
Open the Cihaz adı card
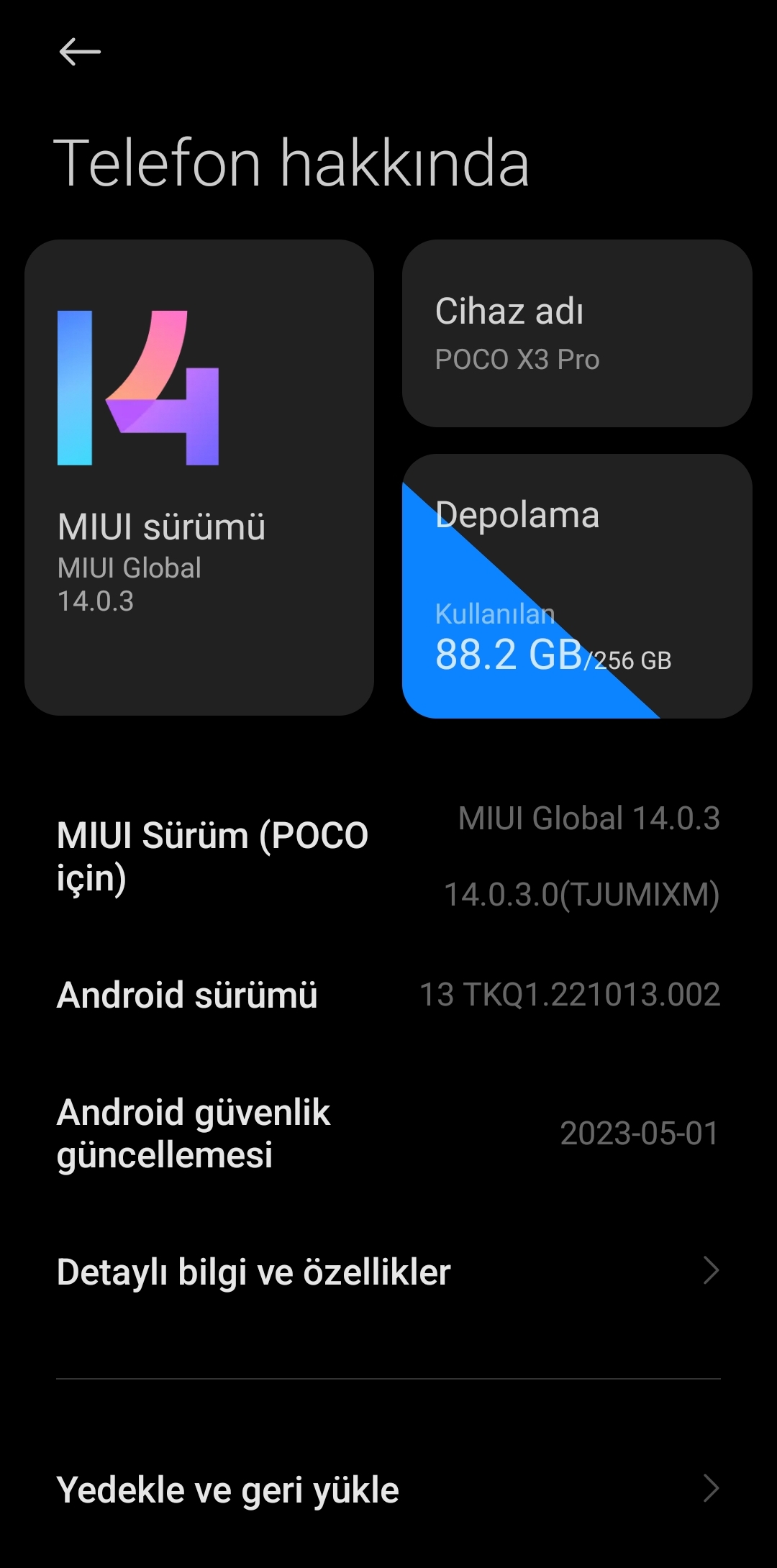(577, 333)
